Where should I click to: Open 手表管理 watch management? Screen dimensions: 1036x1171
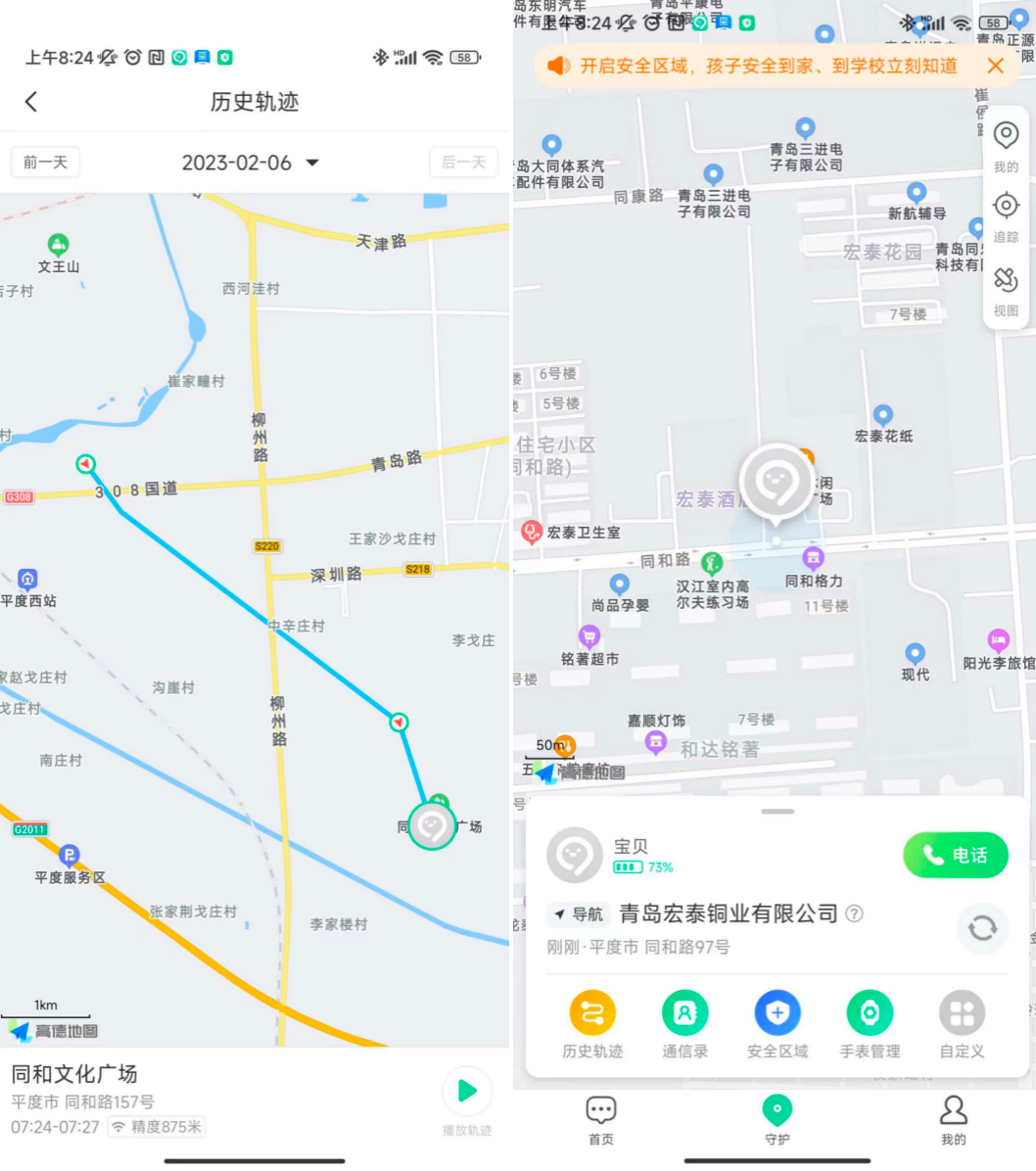point(870,1023)
